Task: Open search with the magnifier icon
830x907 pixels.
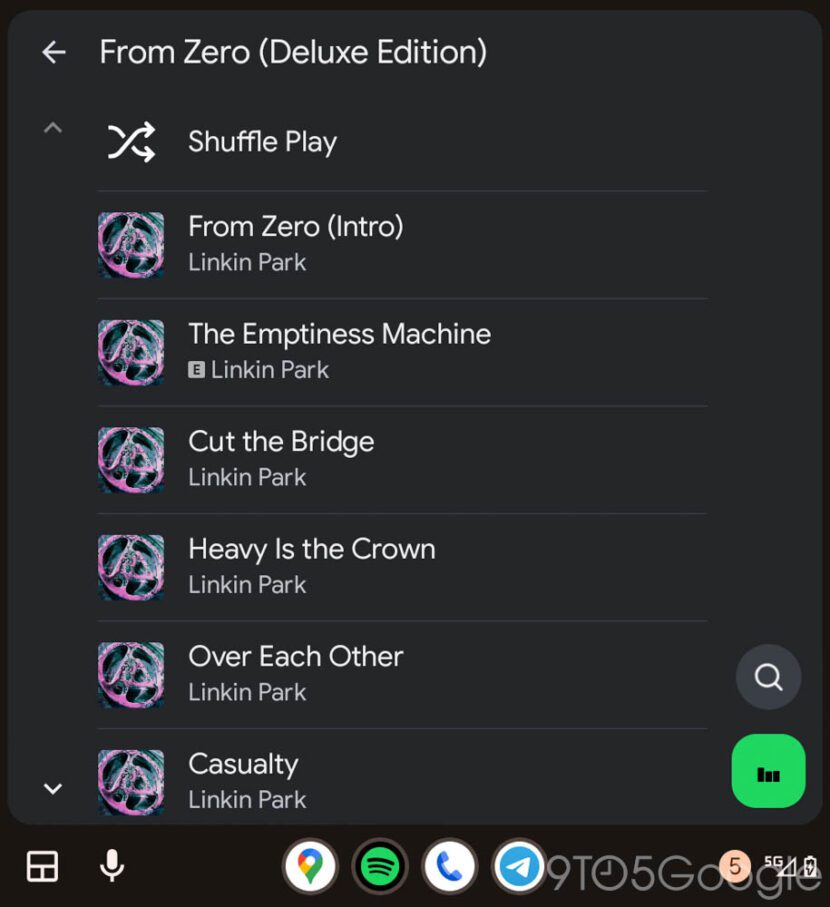Action: (768, 677)
